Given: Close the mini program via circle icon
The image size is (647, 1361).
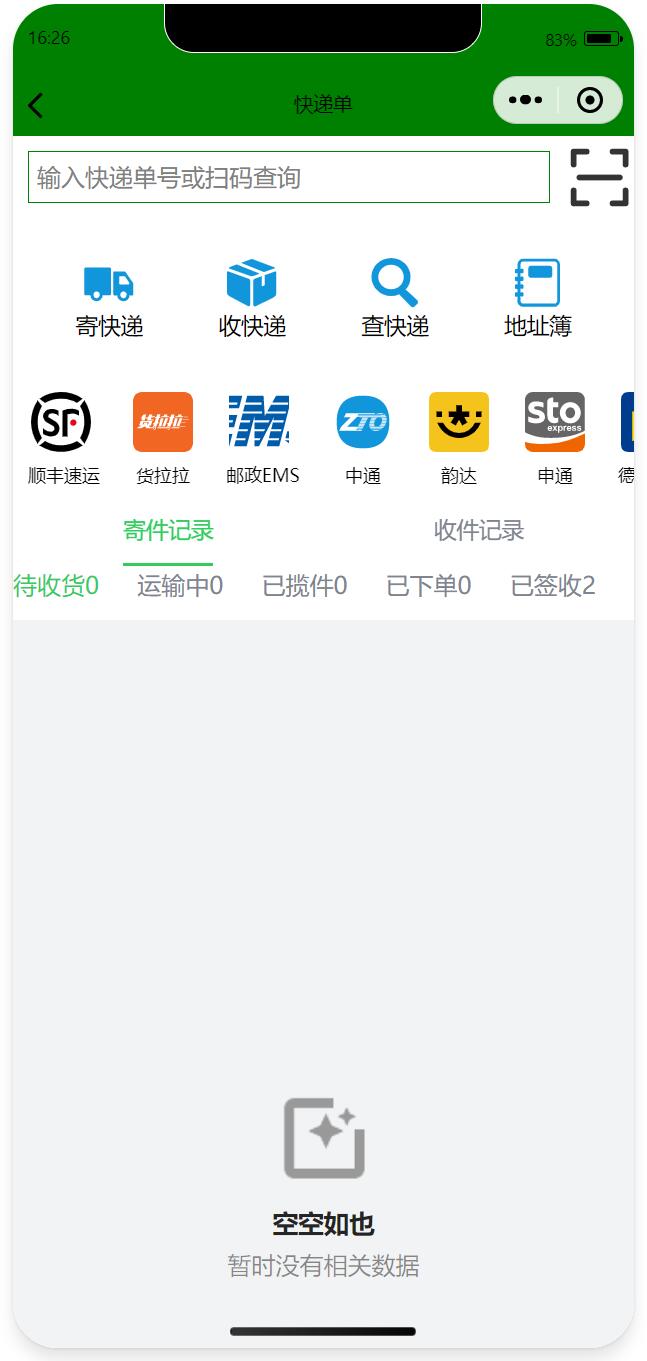Looking at the screenshot, I should pyautogui.click(x=590, y=101).
